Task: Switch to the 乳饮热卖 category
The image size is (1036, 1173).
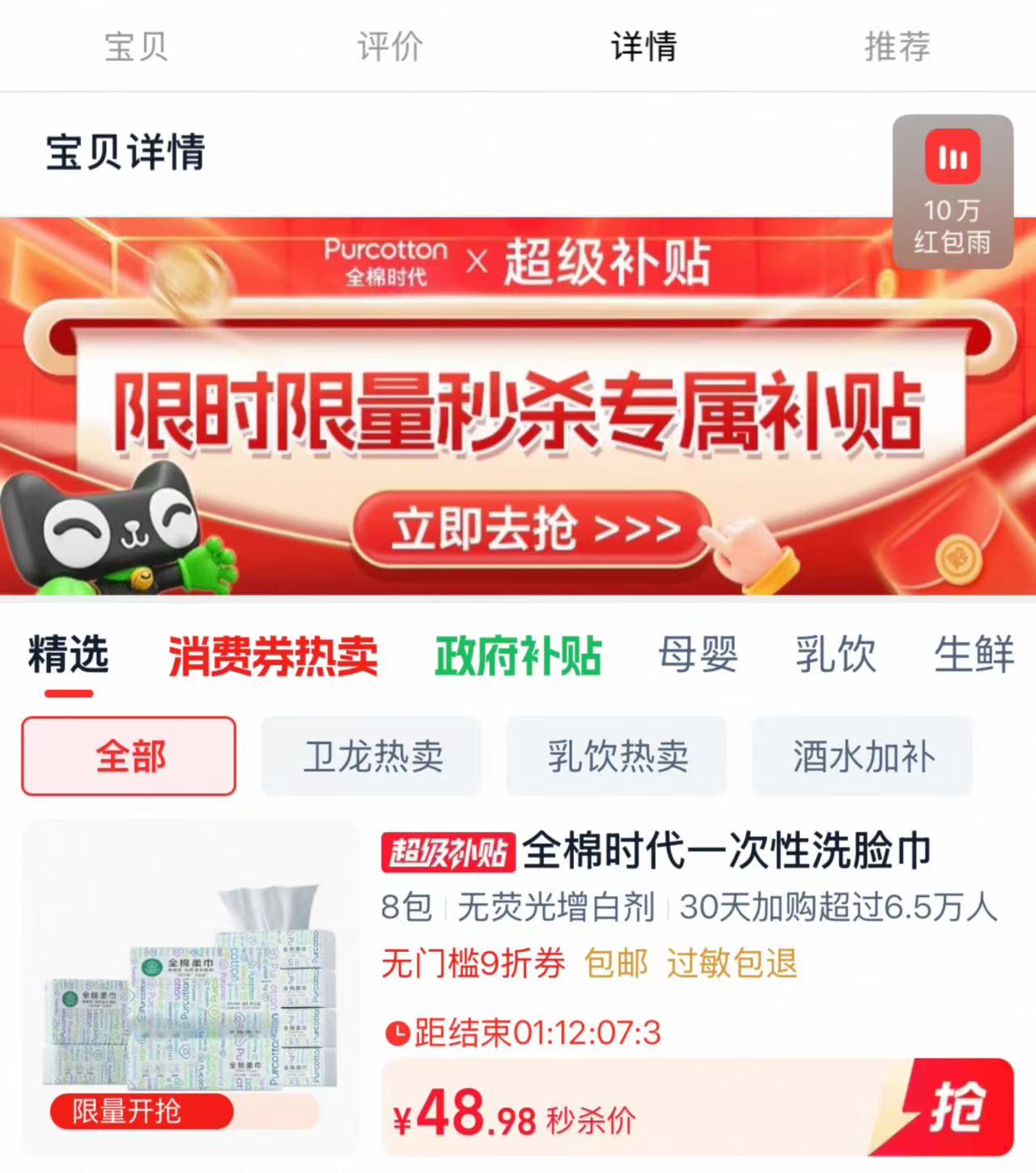Action: [617, 756]
